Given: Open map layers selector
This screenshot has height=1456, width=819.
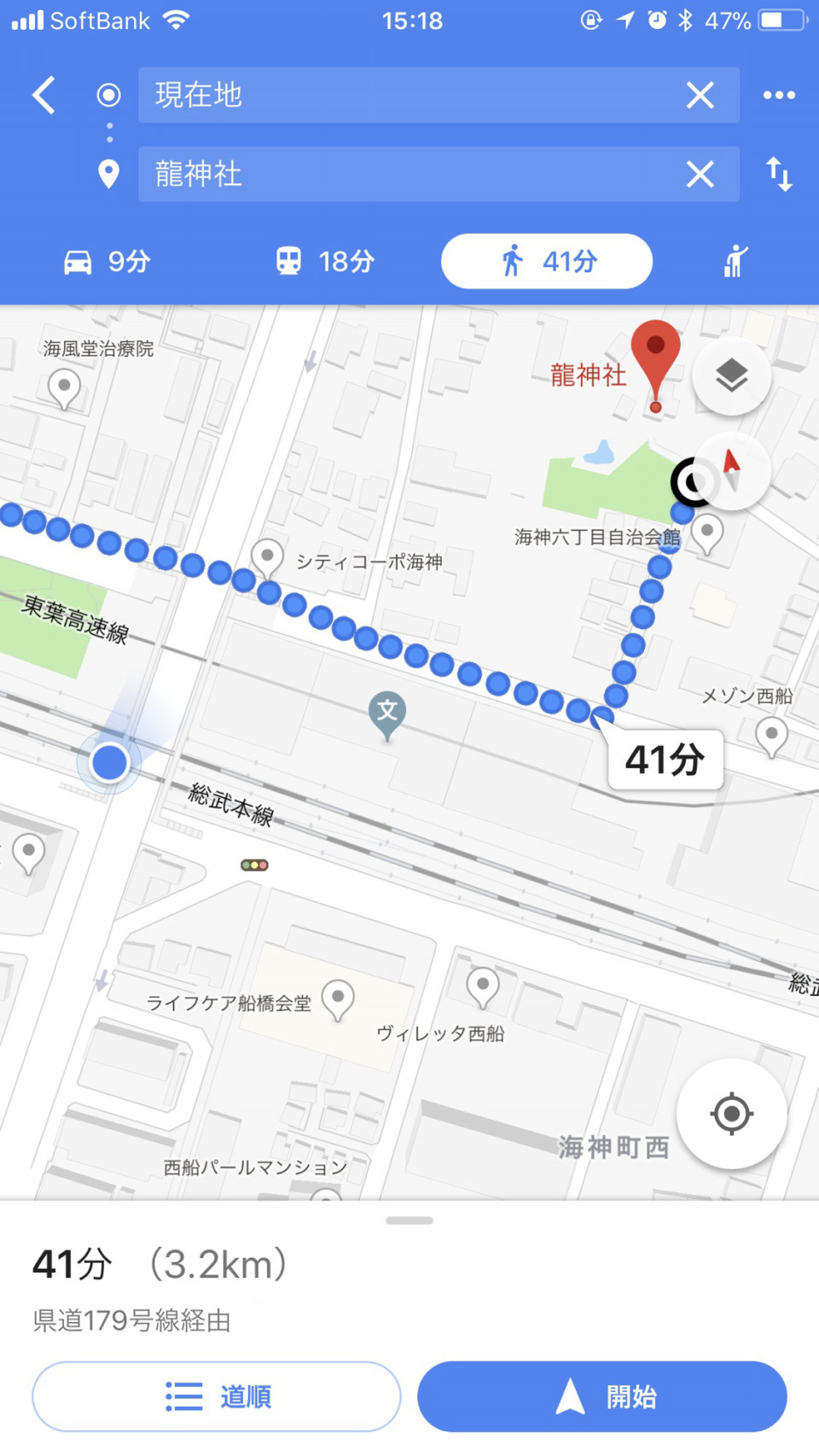Looking at the screenshot, I should (x=731, y=376).
